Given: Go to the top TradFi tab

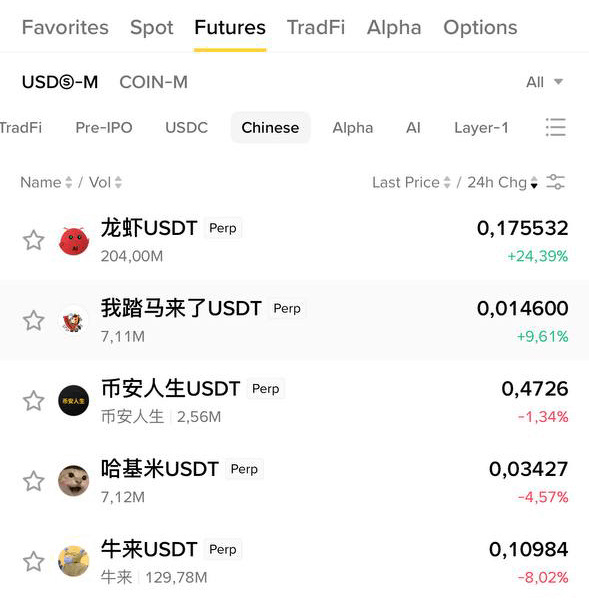Looking at the screenshot, I should point(316,27).
